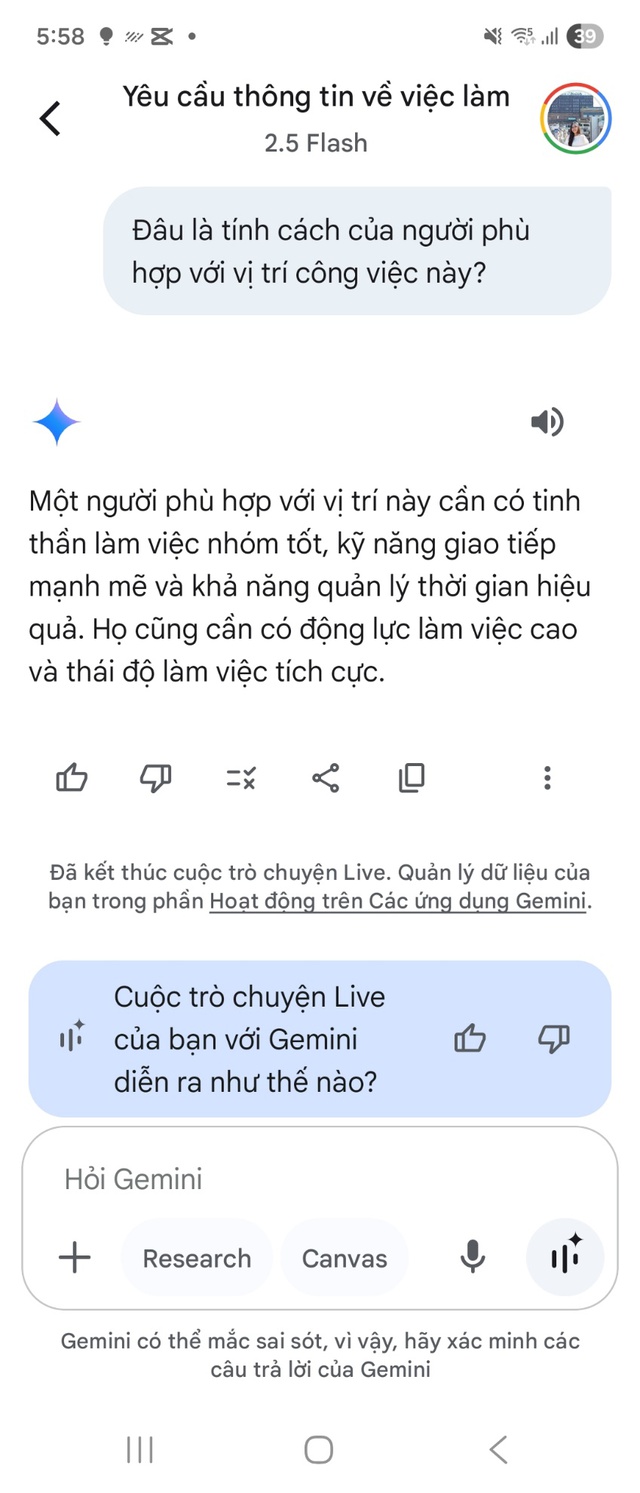Go back using the top-left arrow

pyautogui.click(x=50, y=118)
